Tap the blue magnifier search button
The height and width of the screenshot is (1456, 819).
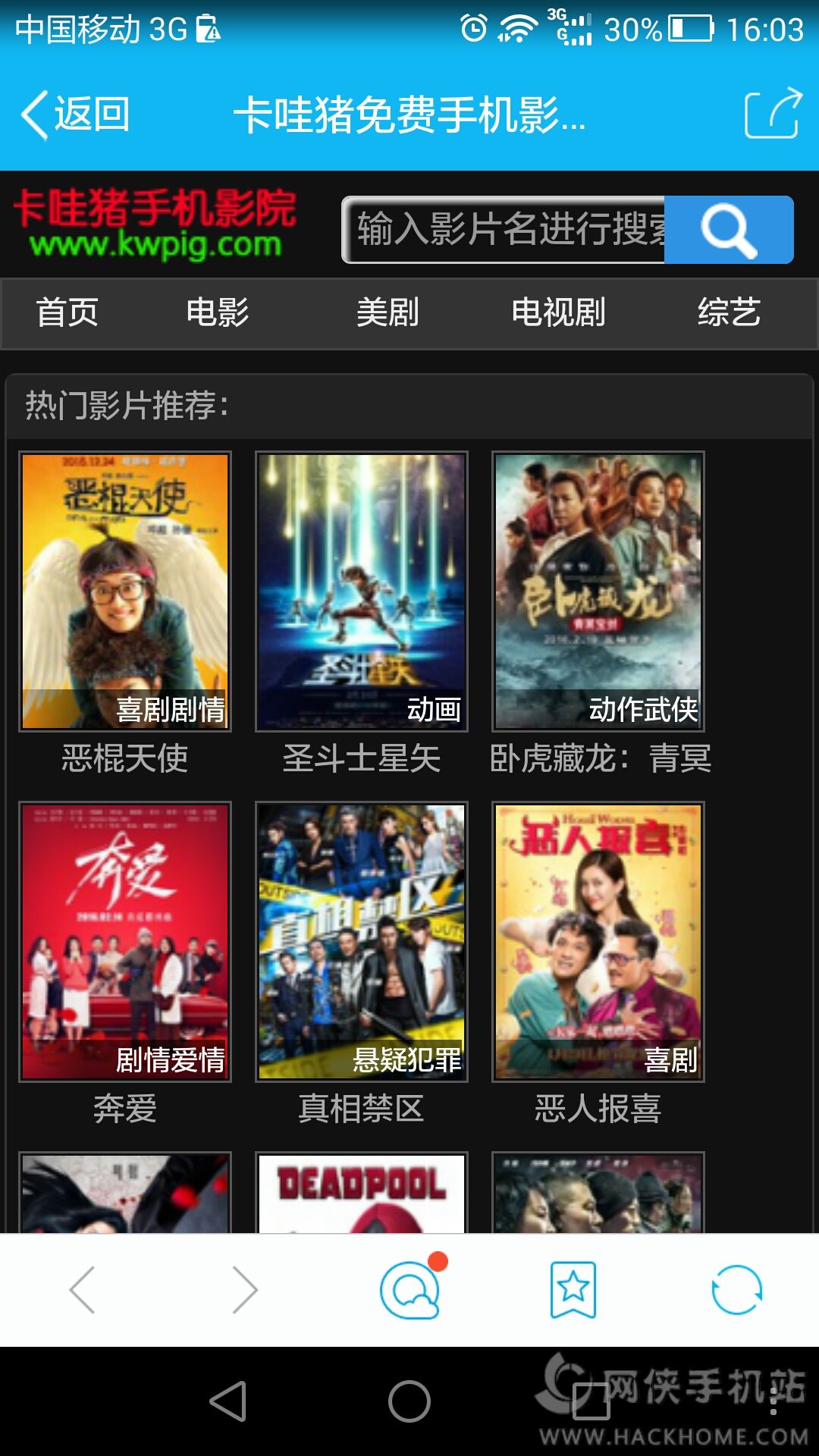[729, 230]
